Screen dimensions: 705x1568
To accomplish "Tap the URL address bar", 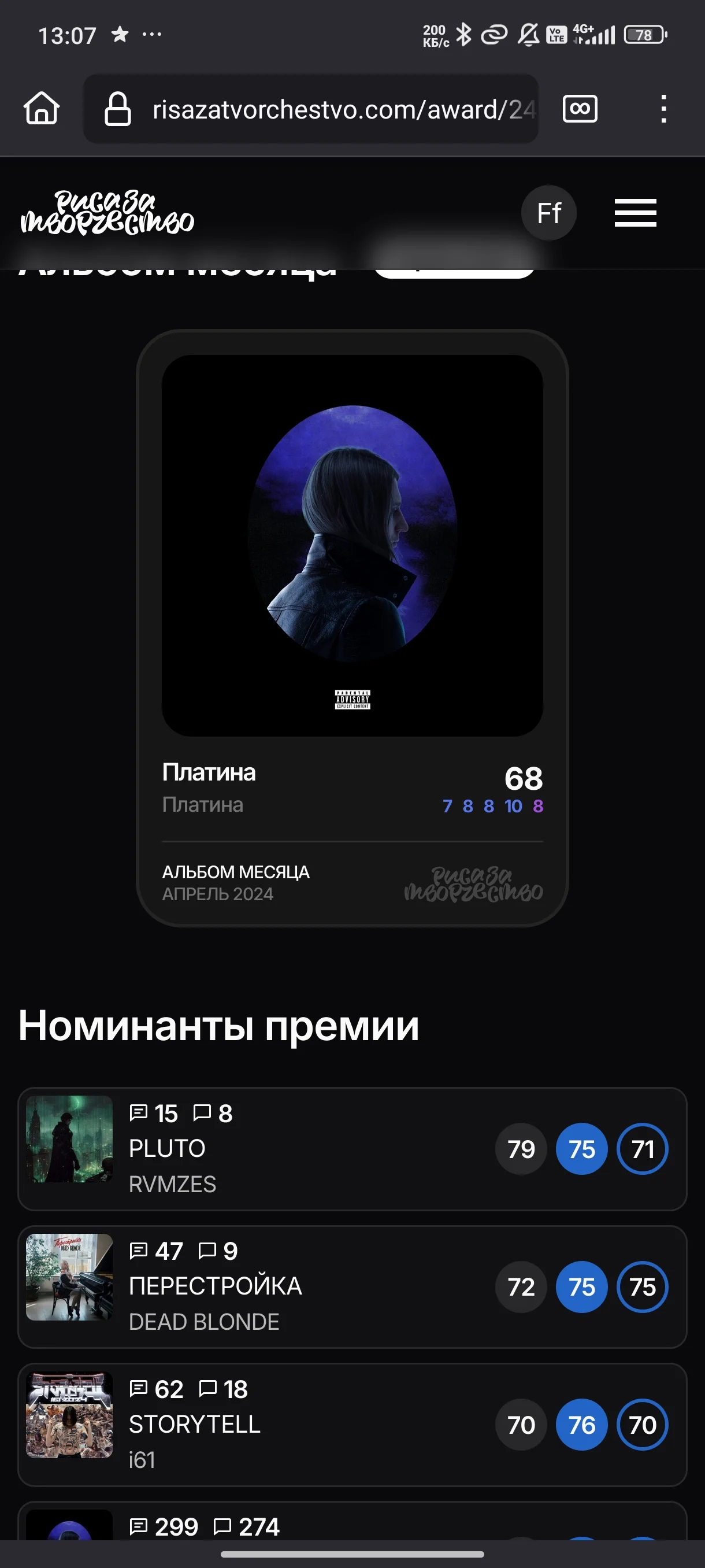I will [x=328, y=110].
